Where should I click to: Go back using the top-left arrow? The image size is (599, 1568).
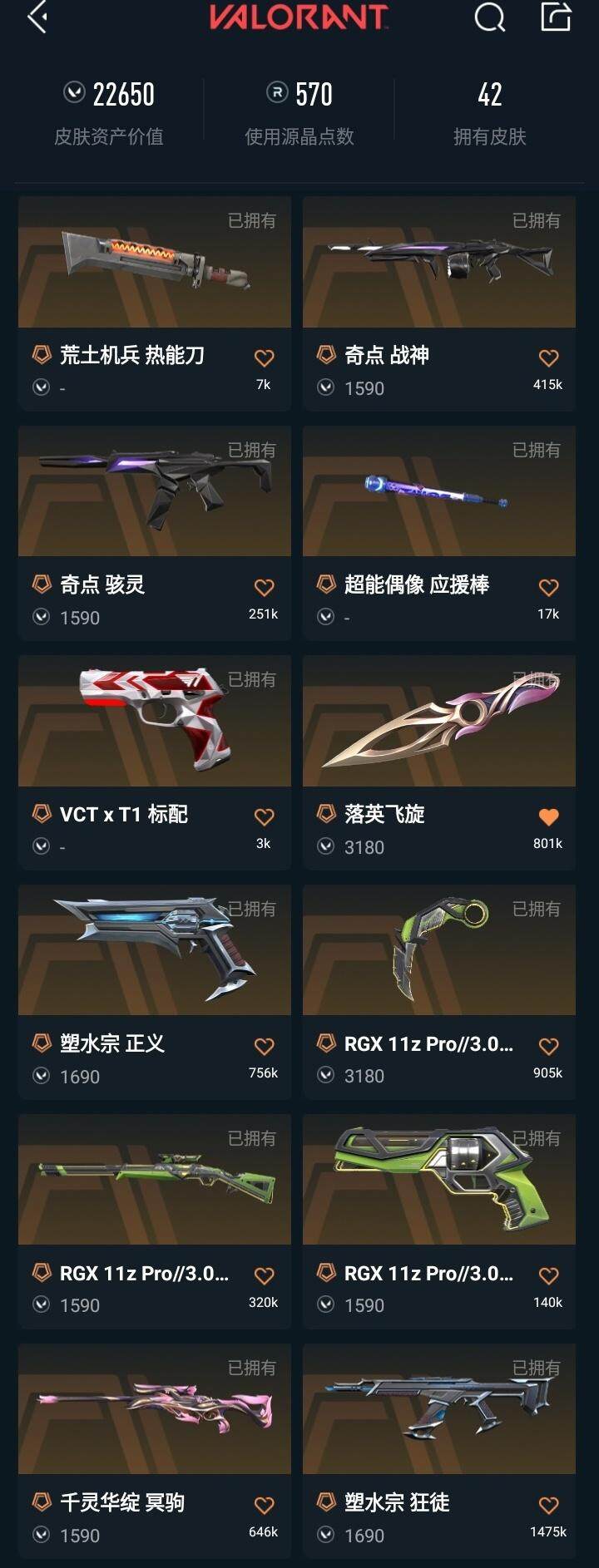[37, 17]
